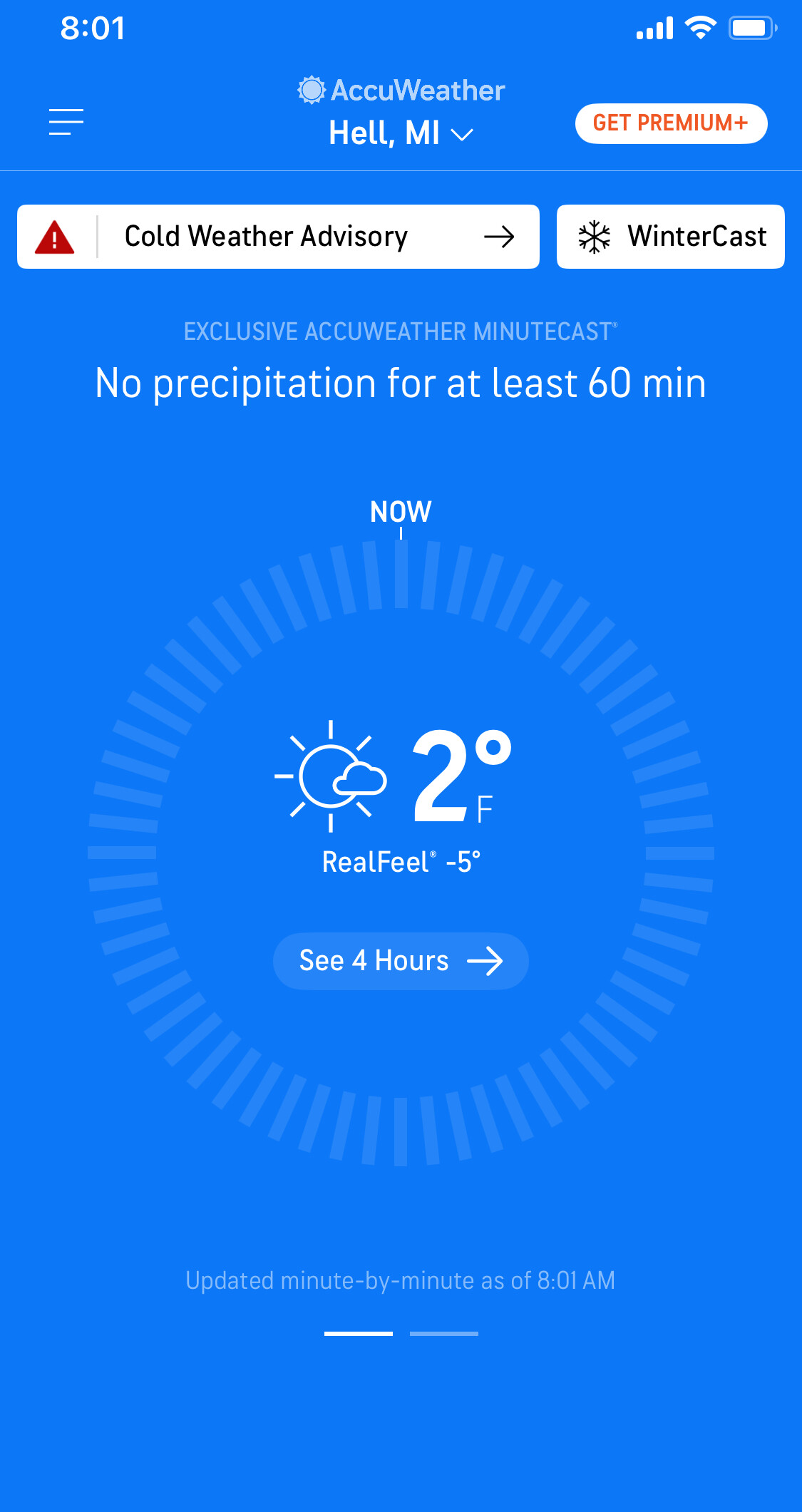Open the Cold Weather Advisory alert
This screenshot has width=802, height=1512.
tap(278, 237)
